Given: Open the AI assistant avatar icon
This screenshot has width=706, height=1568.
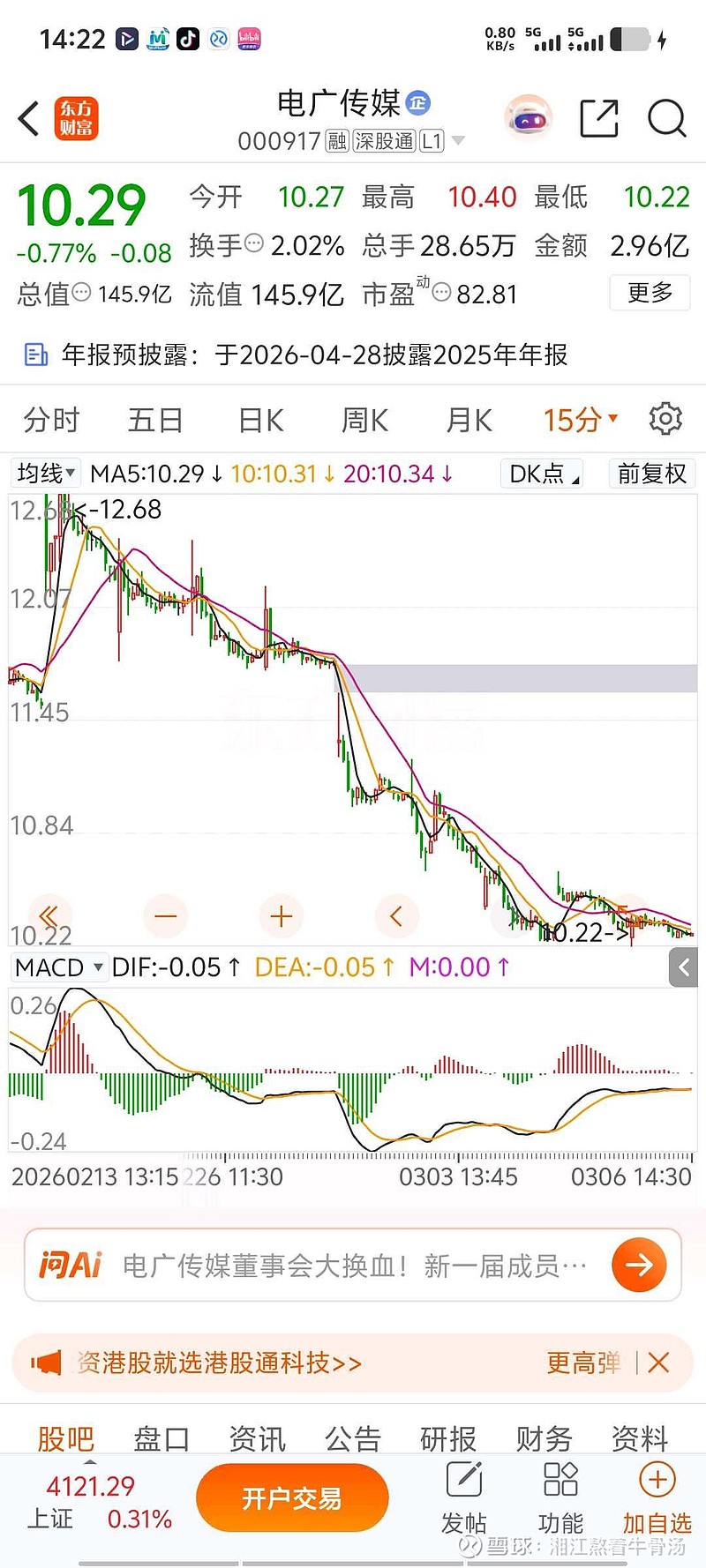Looking at the screenshot, I should tap(527, 116).
